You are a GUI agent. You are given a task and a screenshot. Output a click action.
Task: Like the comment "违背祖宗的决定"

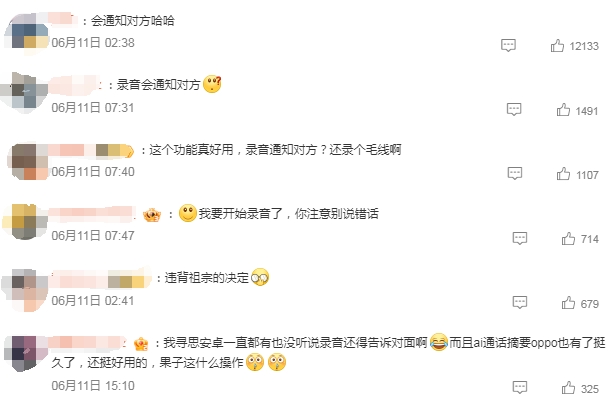click(569, 302)
